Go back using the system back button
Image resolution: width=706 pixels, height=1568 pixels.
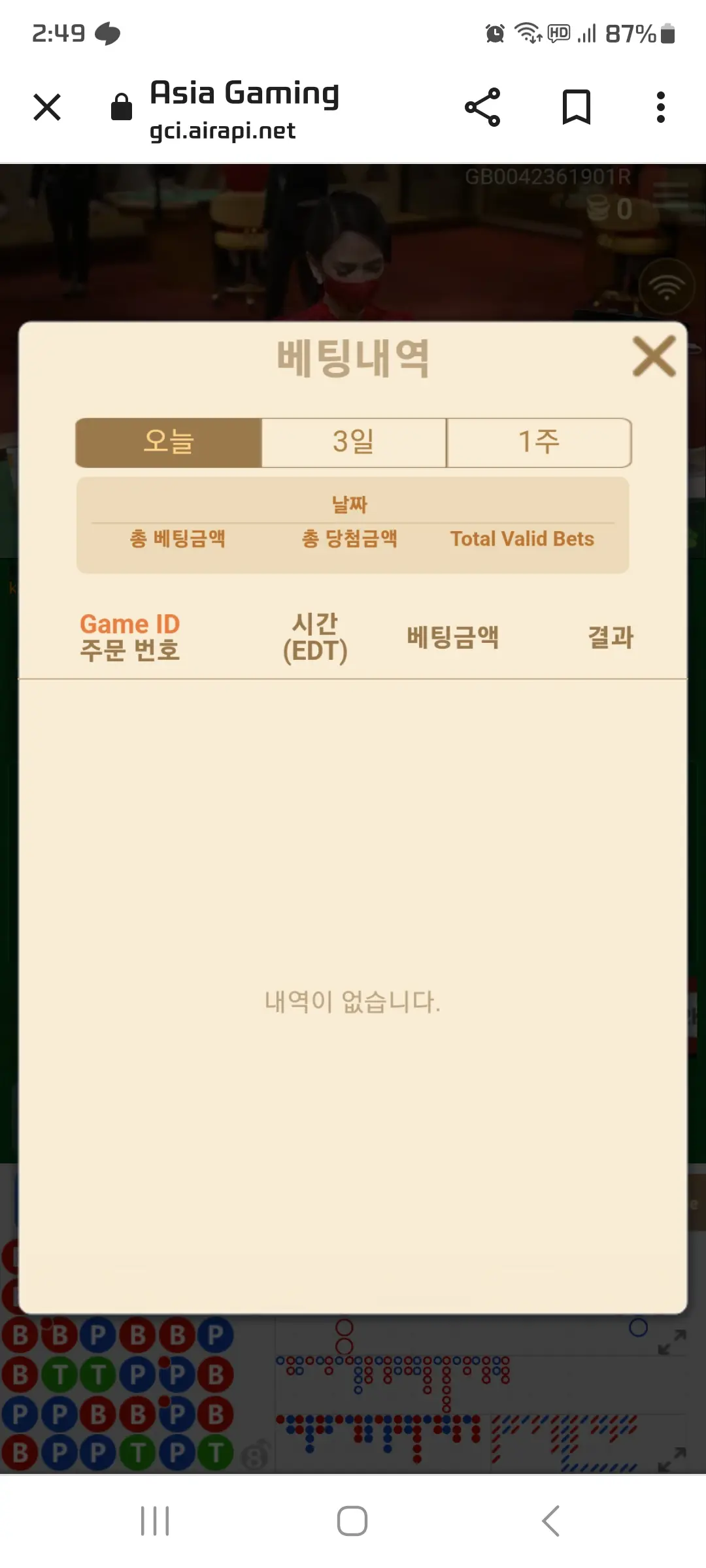[550, 1521]
